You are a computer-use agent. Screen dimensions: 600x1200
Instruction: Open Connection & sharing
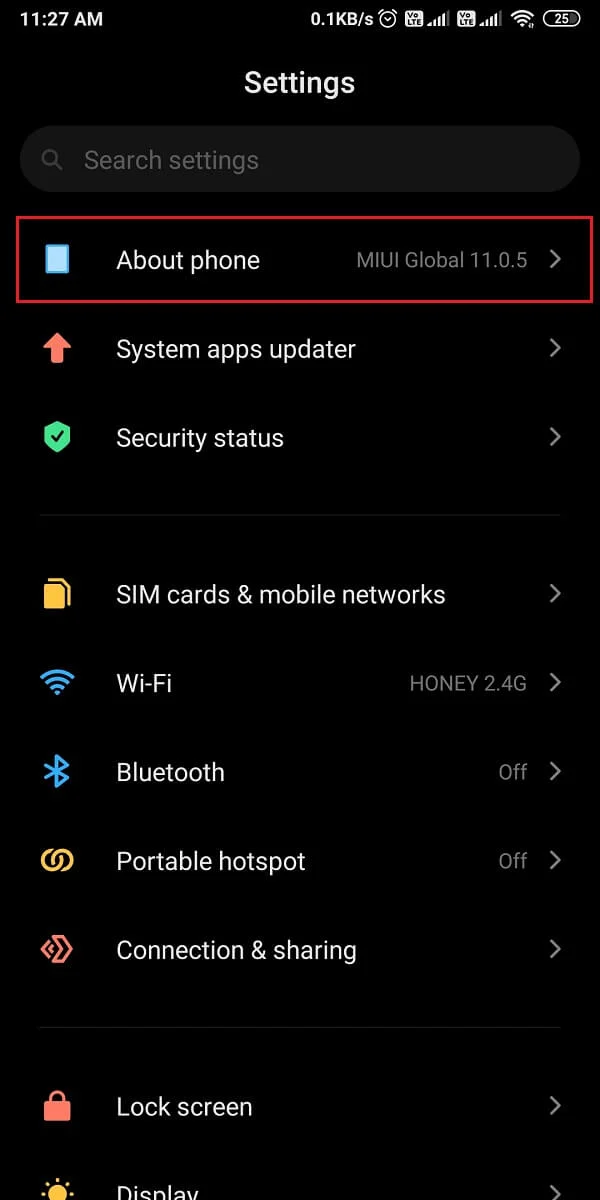[300, 950]
